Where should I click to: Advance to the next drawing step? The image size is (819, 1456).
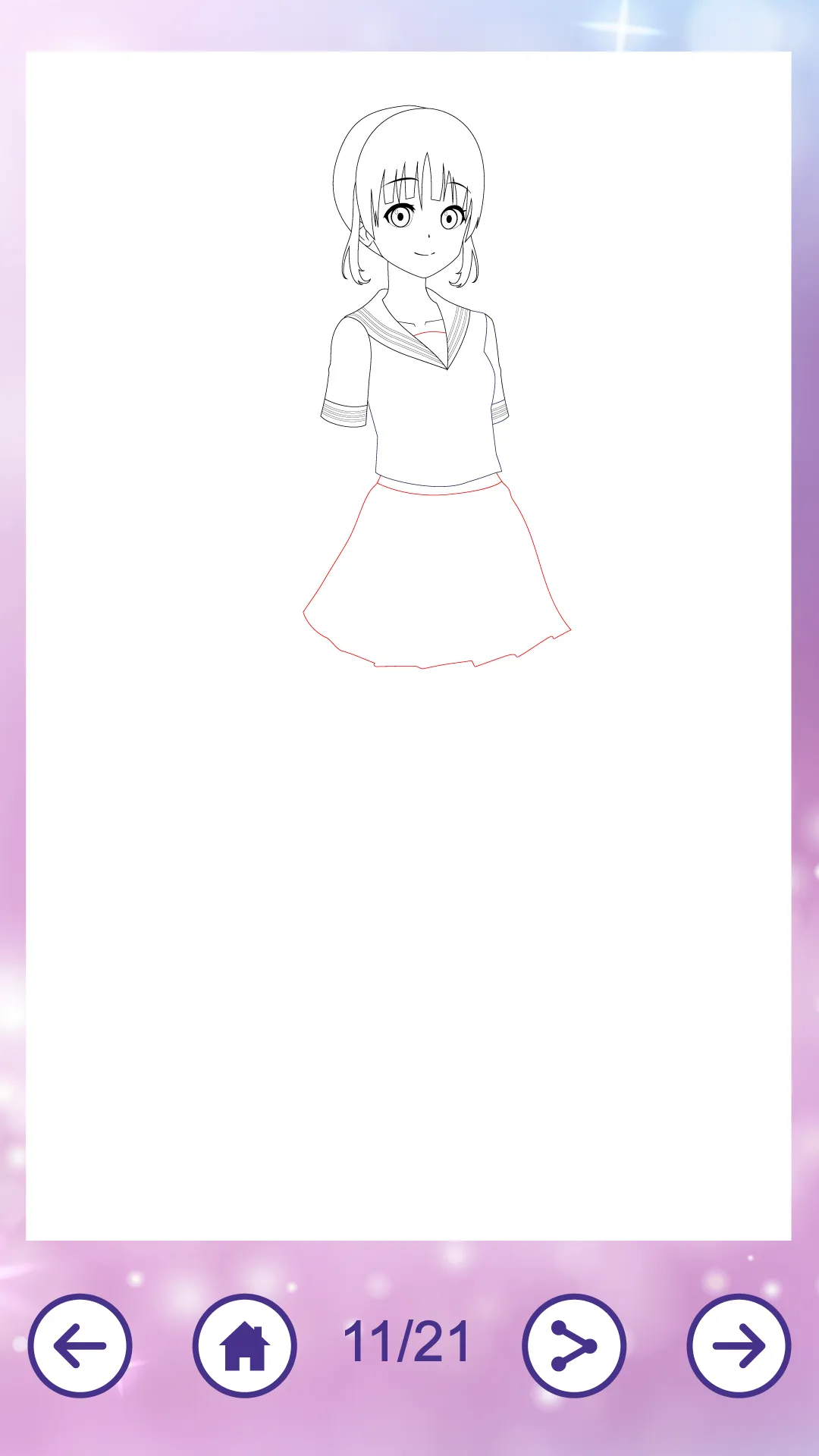739,1345
